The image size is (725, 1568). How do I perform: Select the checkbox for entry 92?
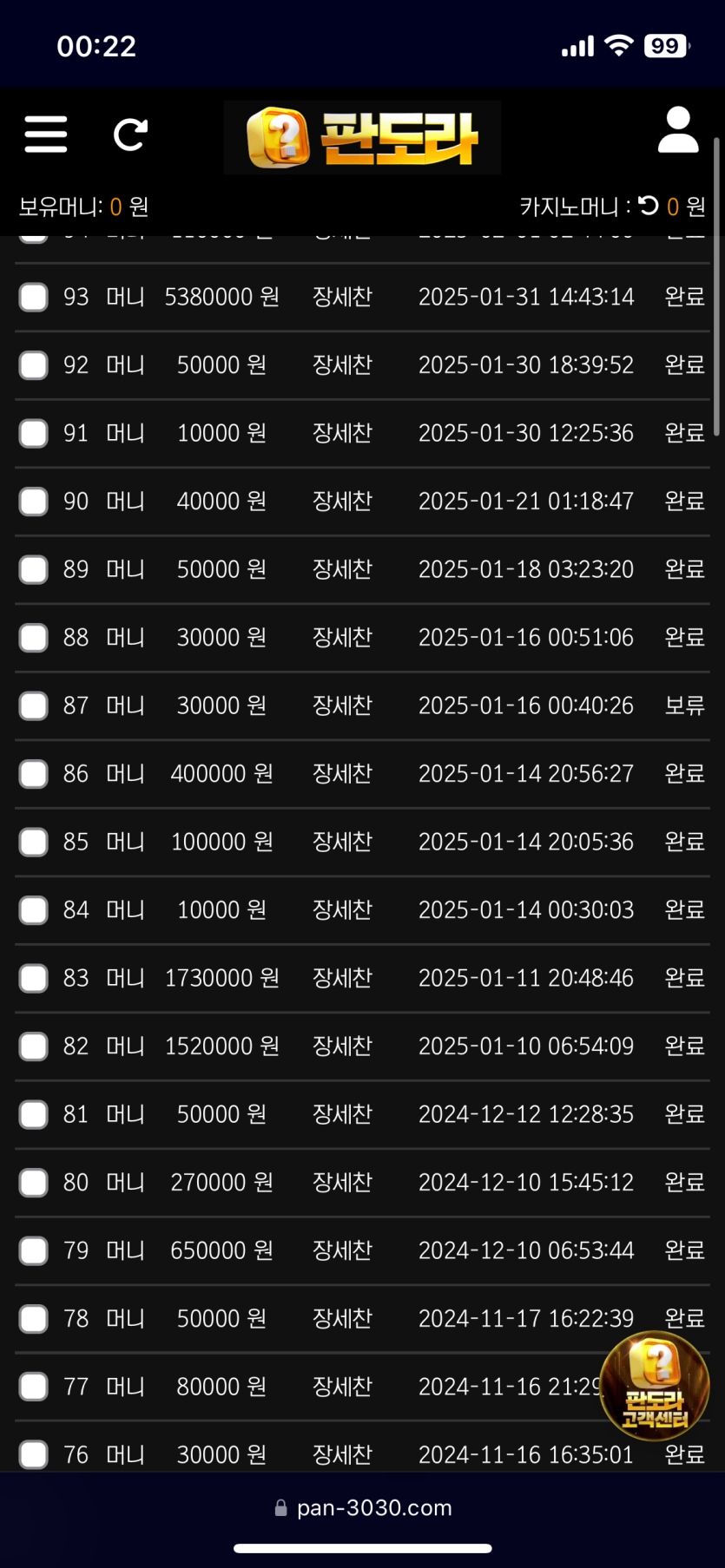(34, 365)
